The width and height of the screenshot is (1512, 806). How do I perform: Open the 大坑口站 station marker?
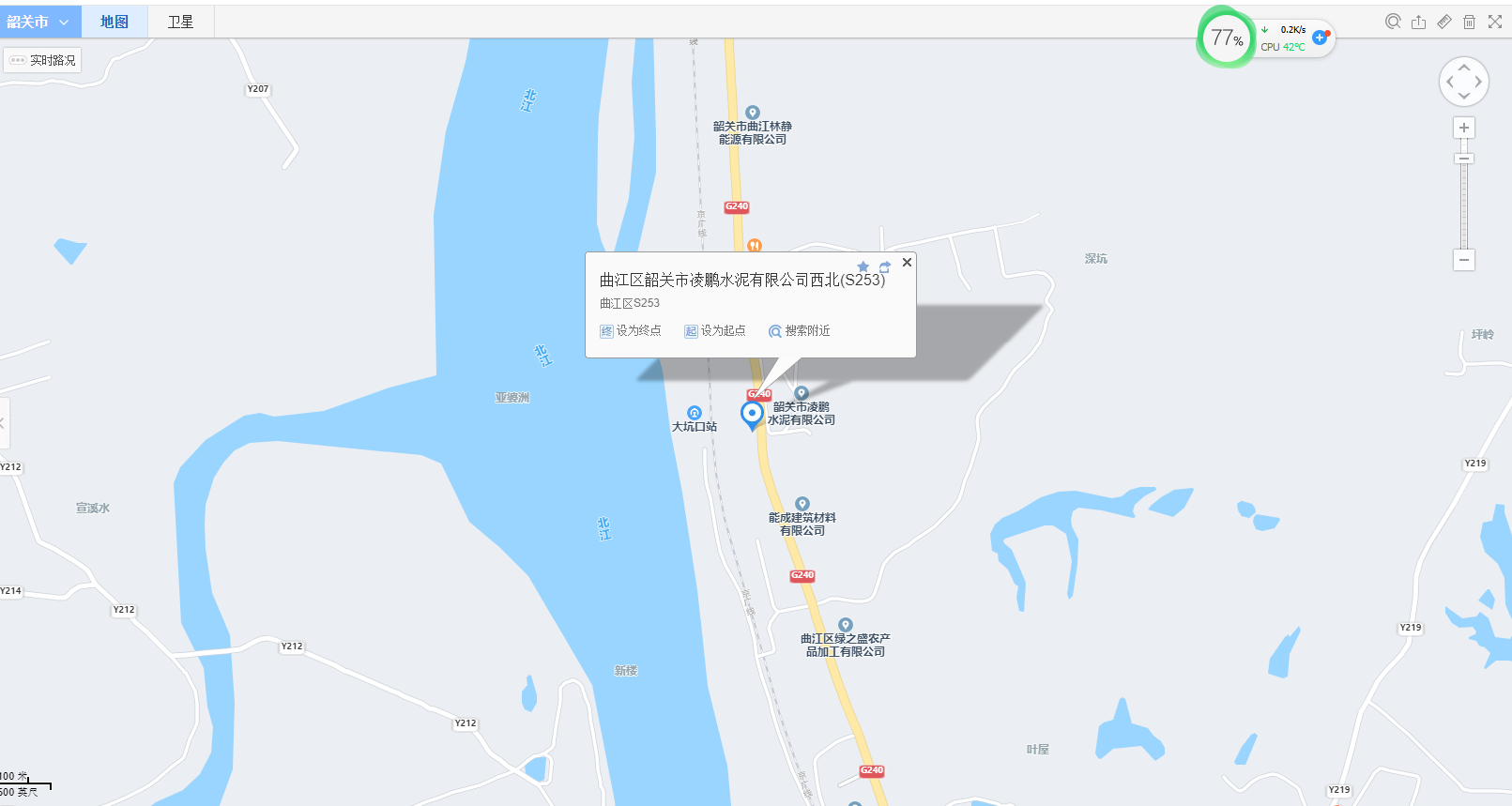tap(695, 413)
